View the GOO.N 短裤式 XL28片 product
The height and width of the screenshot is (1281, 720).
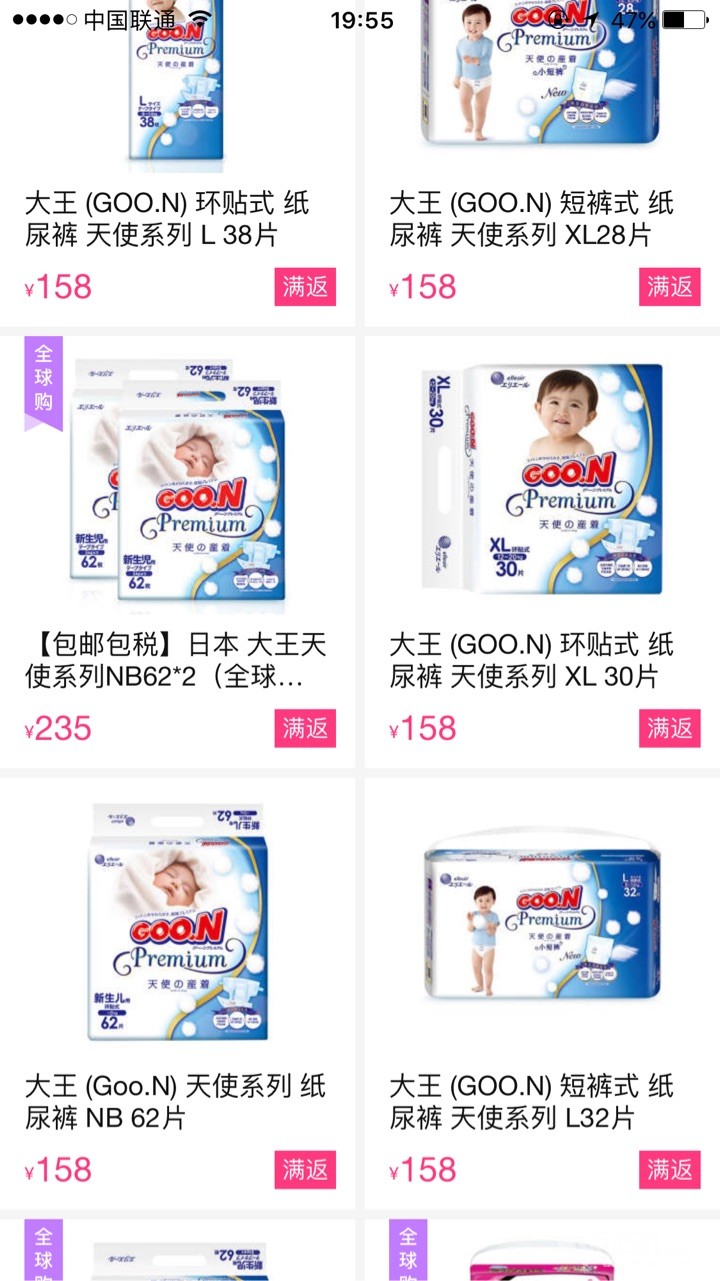[532, 220]
